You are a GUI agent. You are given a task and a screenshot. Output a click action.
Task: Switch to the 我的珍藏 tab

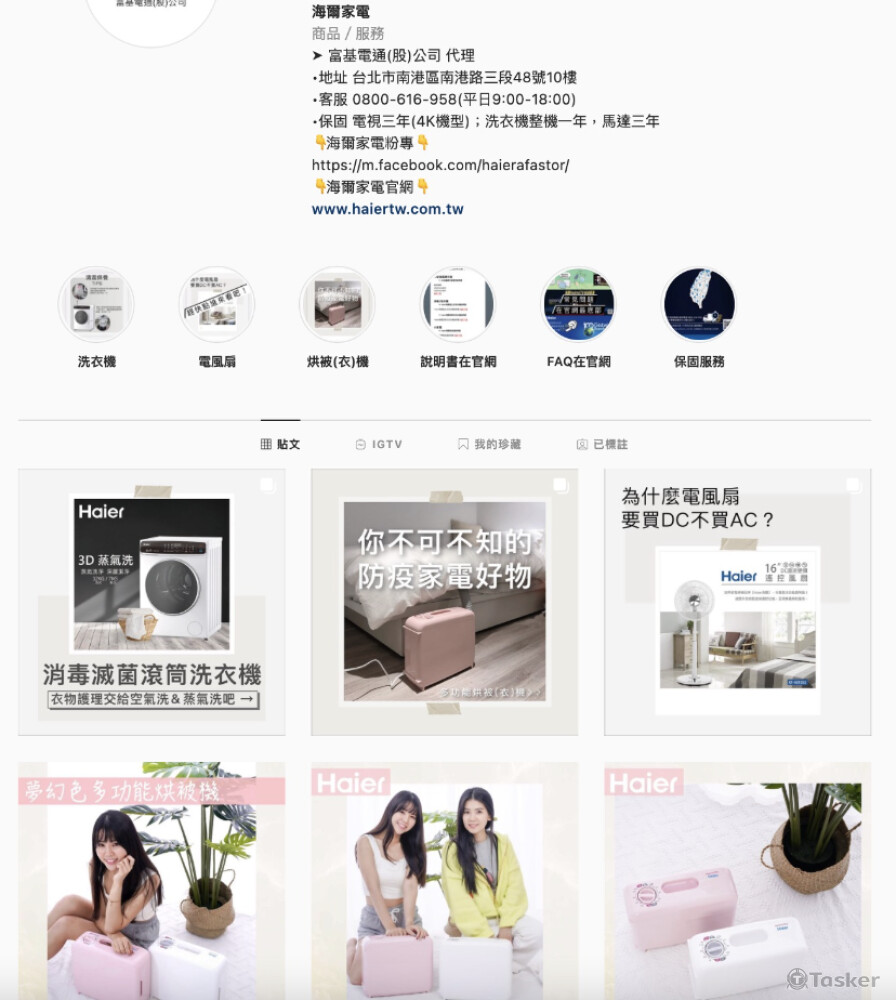489,444
